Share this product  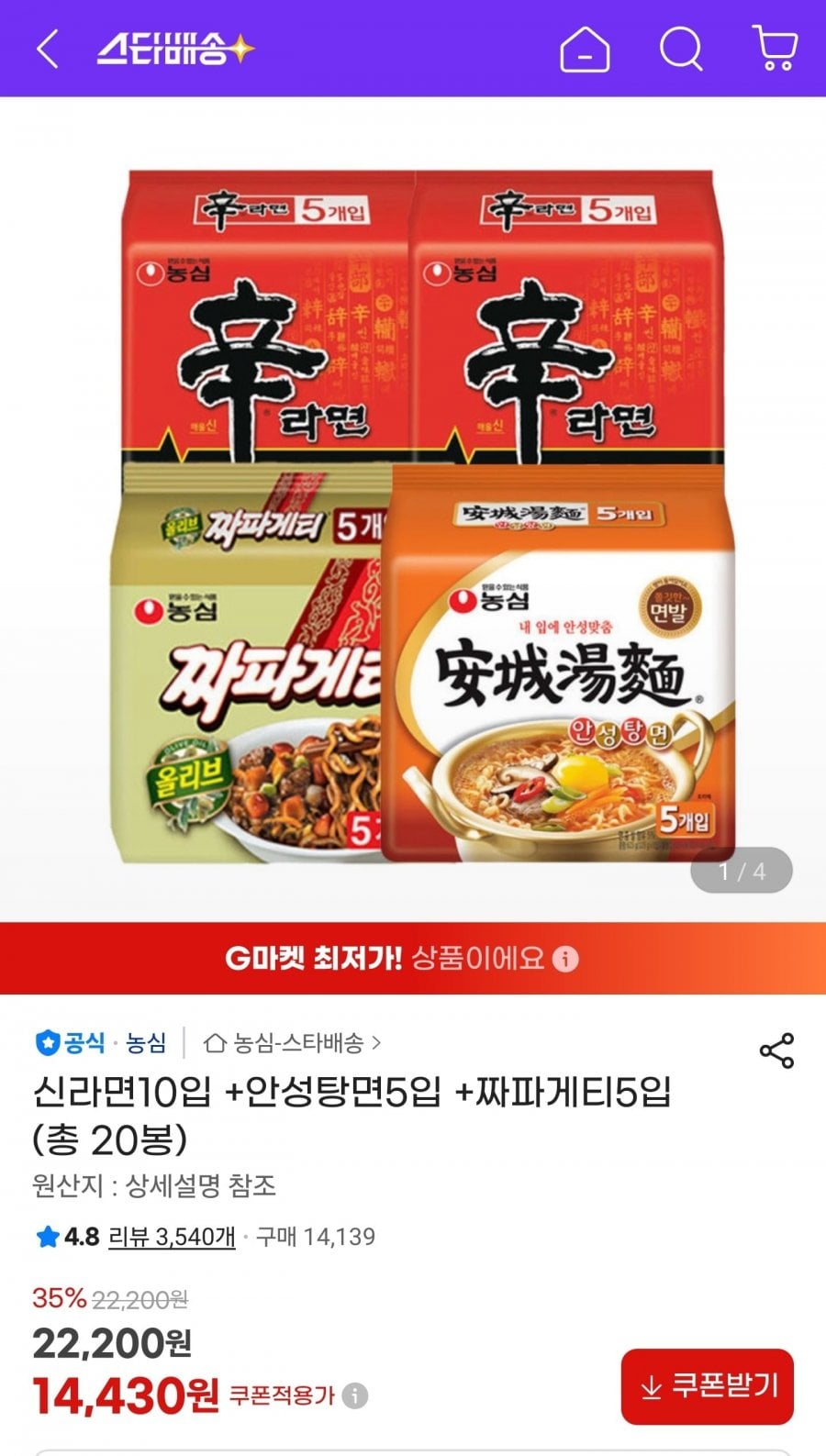click(x=776, y=1050)
